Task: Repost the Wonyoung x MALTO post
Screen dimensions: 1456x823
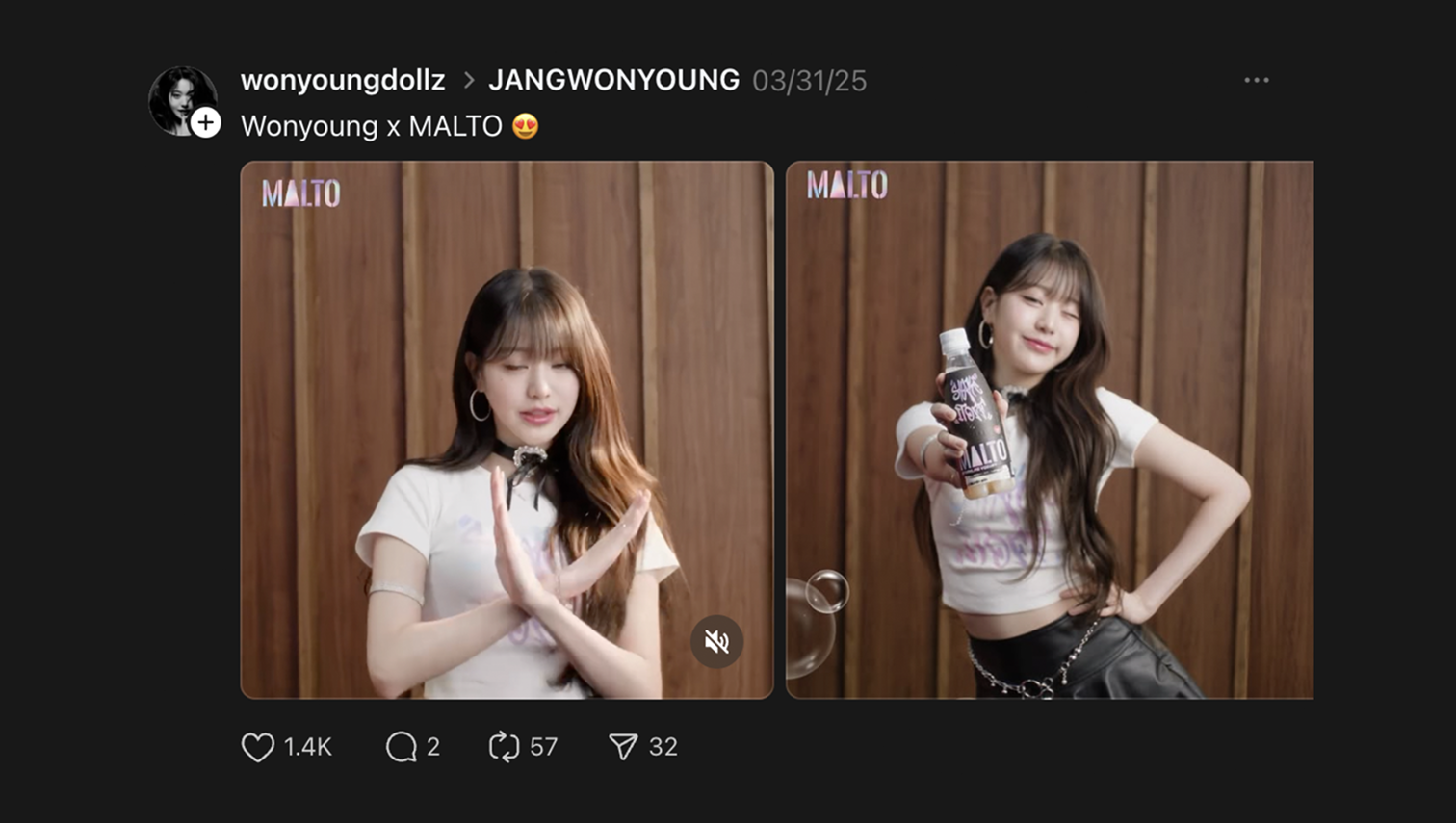Action: [x=504, y=747]
